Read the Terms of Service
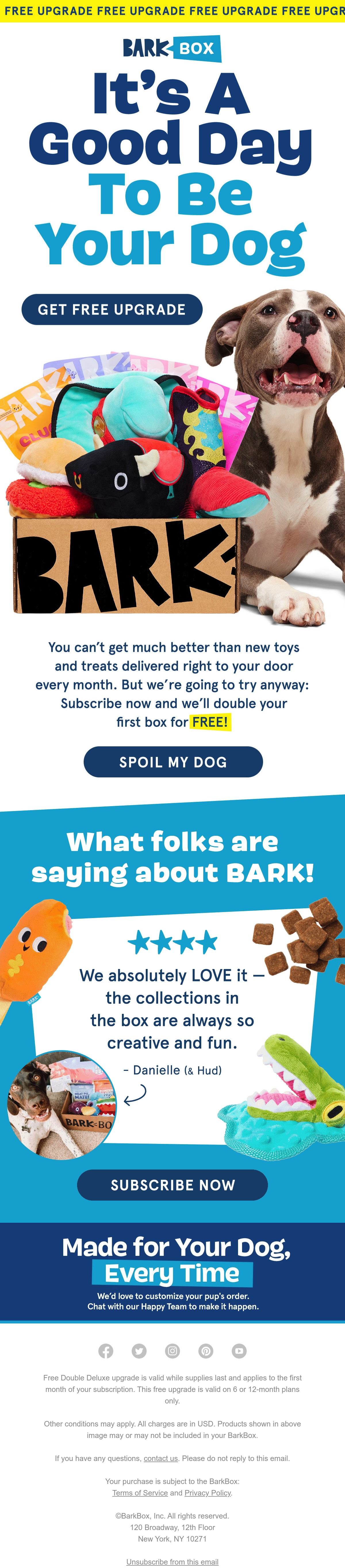This screenshot has height=1568, width=345. (140, 1493)
